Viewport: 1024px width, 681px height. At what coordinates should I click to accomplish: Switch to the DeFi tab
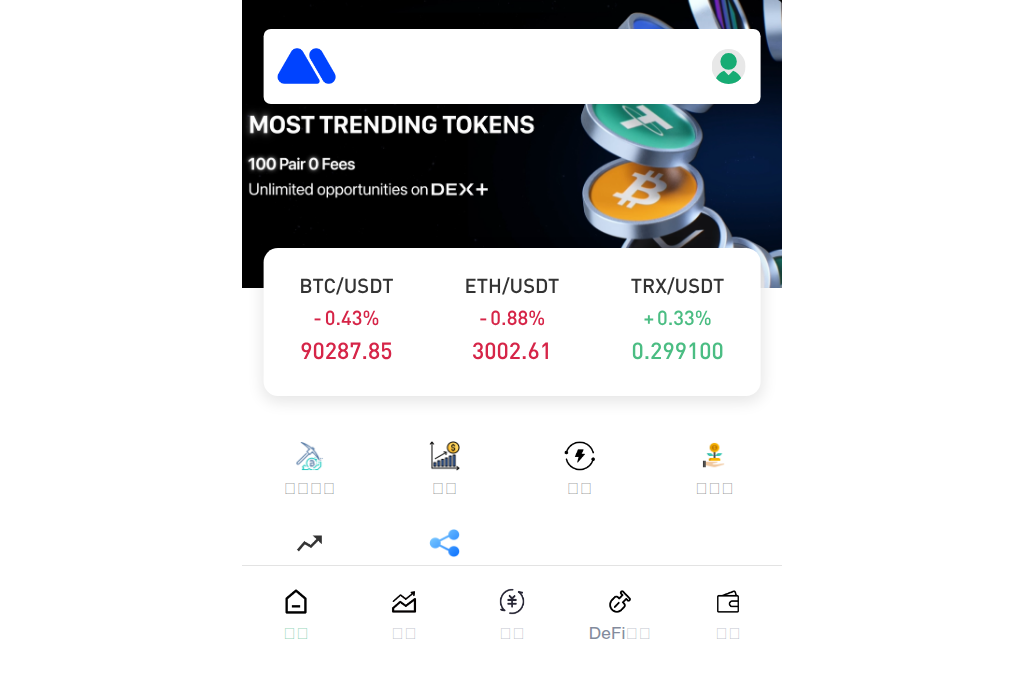[620, 612]
